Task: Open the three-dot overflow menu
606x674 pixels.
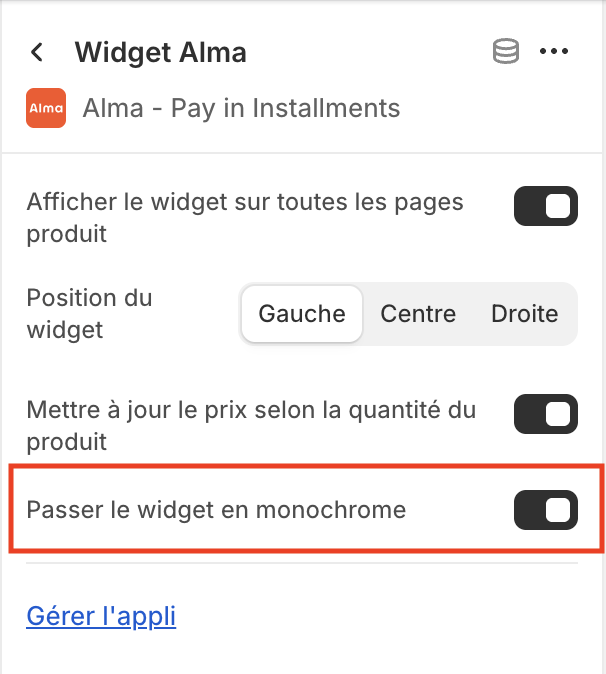Action: pyautogui.click(x=553, y=52)
